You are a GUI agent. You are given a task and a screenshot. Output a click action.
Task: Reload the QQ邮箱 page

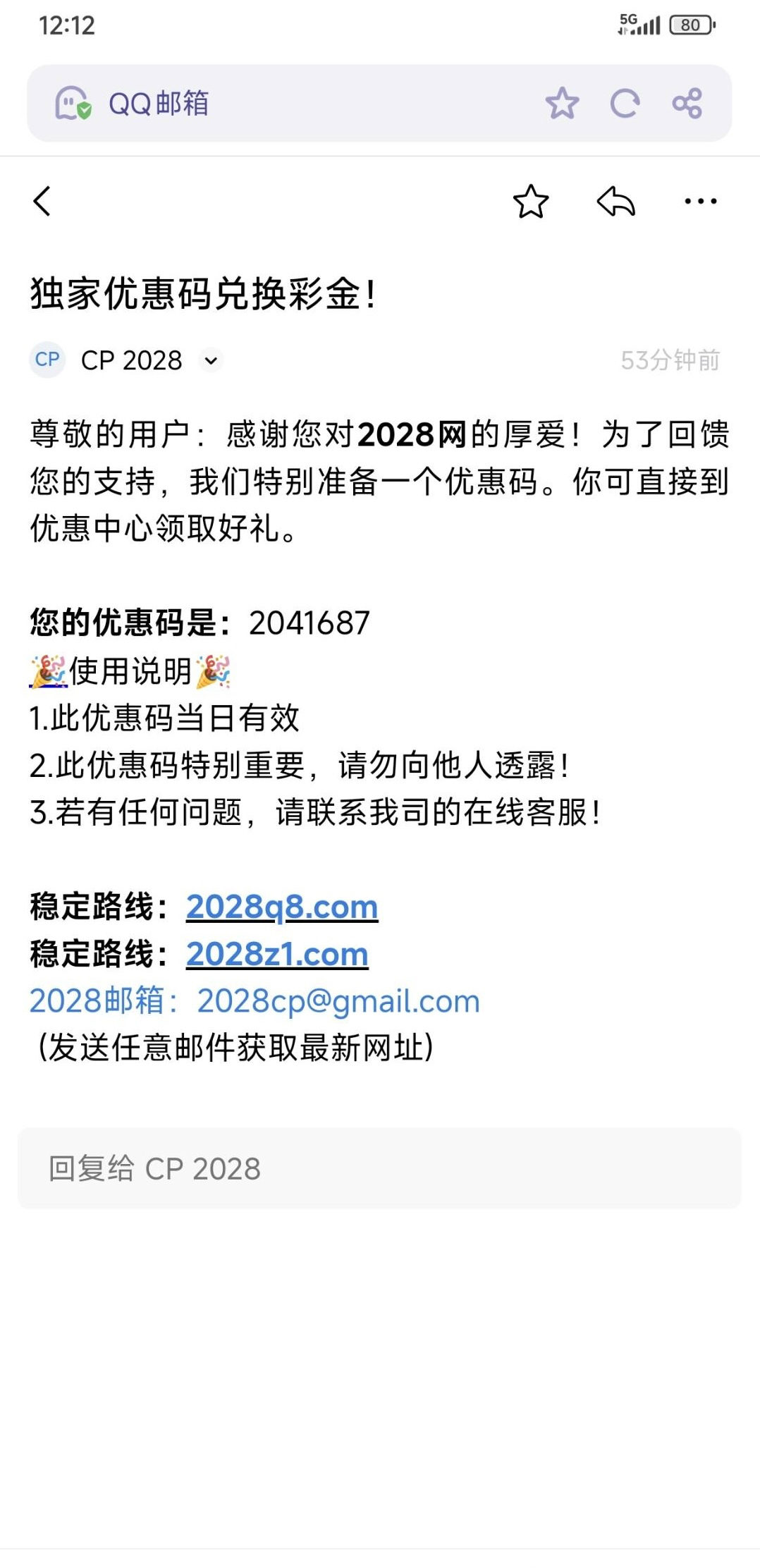click(625, 104)
